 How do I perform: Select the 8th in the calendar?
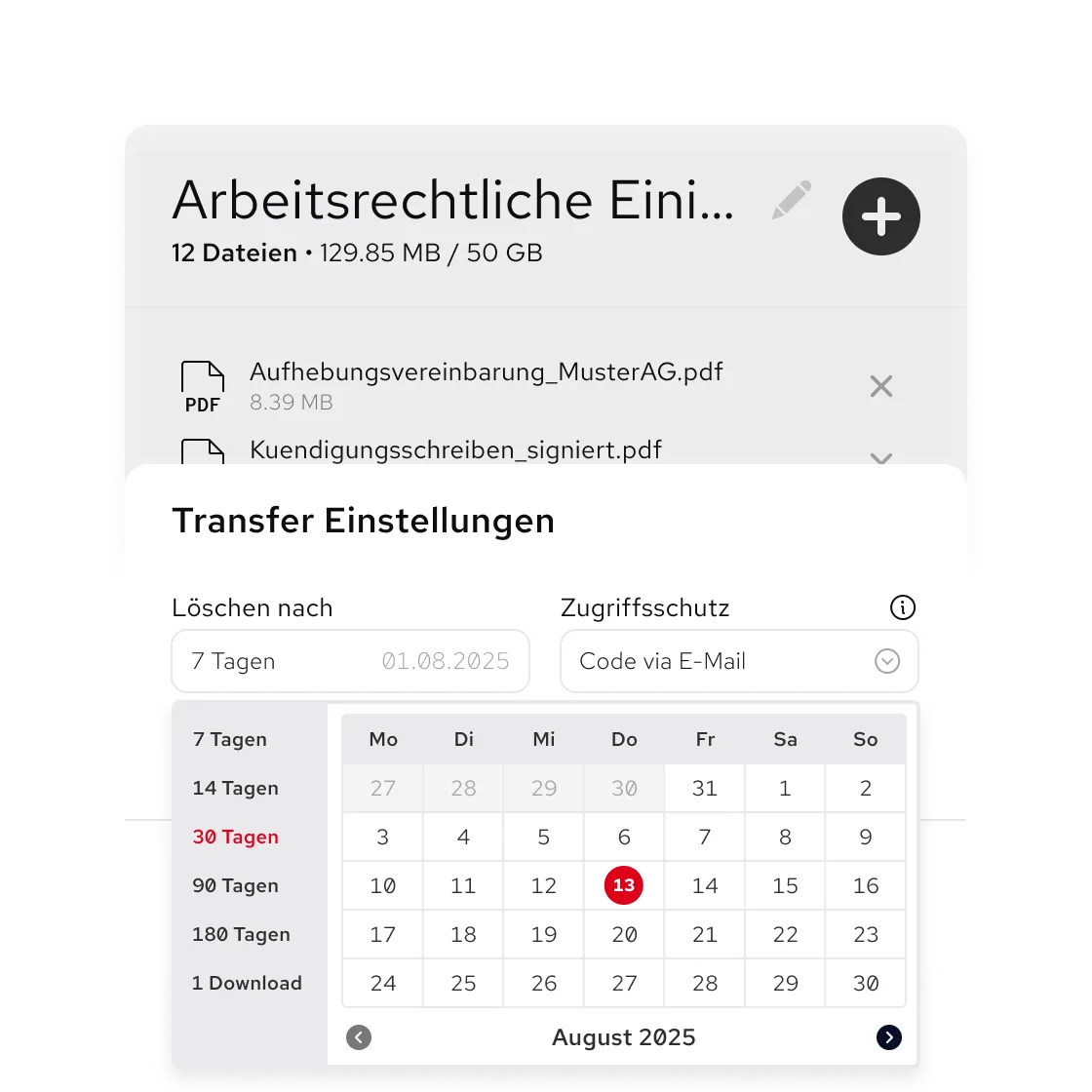tap(785, 837)
